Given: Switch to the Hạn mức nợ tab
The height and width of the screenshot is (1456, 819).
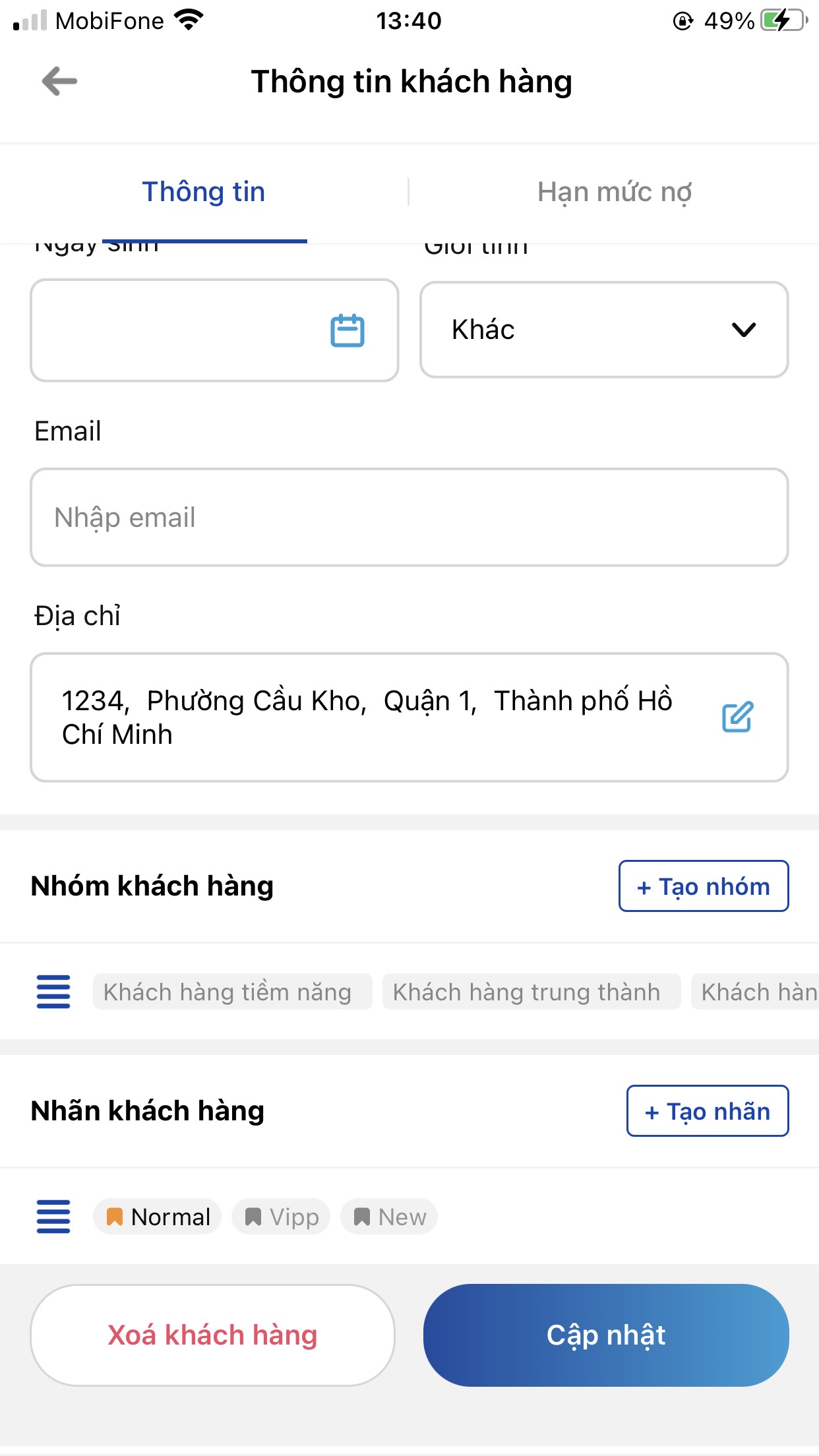Looking at the screenshot, I should point(614,192).
